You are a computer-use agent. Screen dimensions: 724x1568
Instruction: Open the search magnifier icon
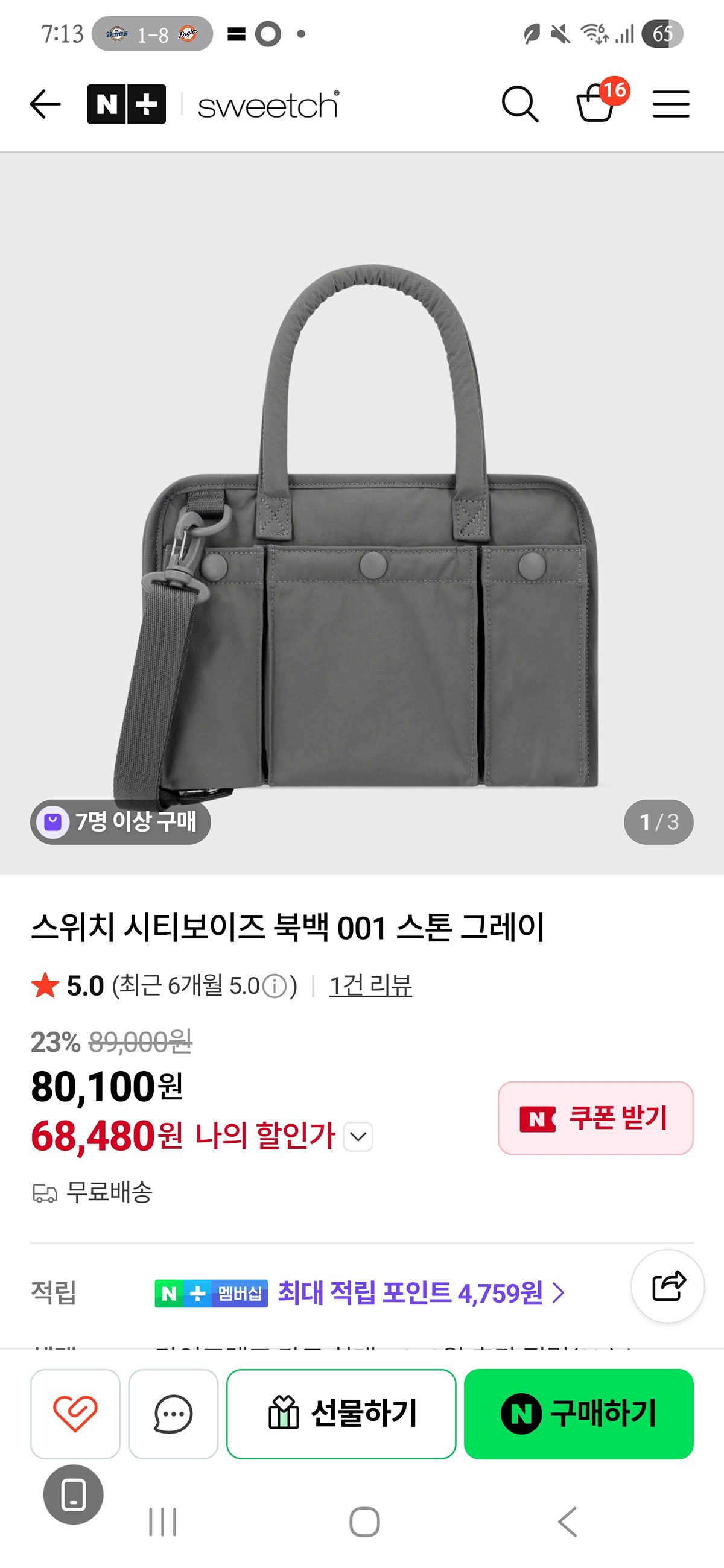click(520, 104)
